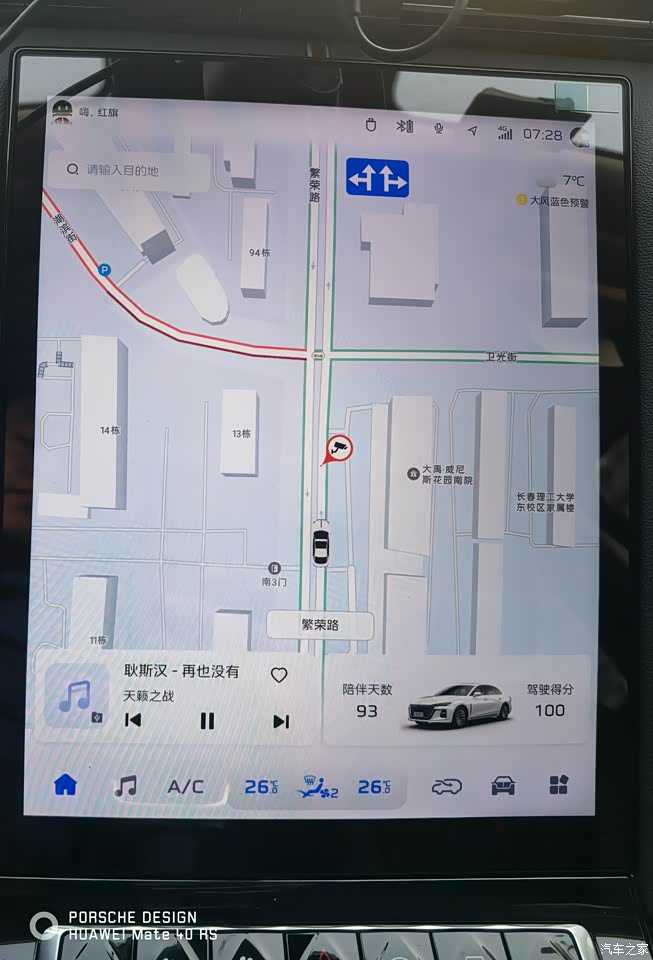Skip to the next track
Image resolution: width=653 pixels, height=960 pixels.
click(x=281, y=721)
